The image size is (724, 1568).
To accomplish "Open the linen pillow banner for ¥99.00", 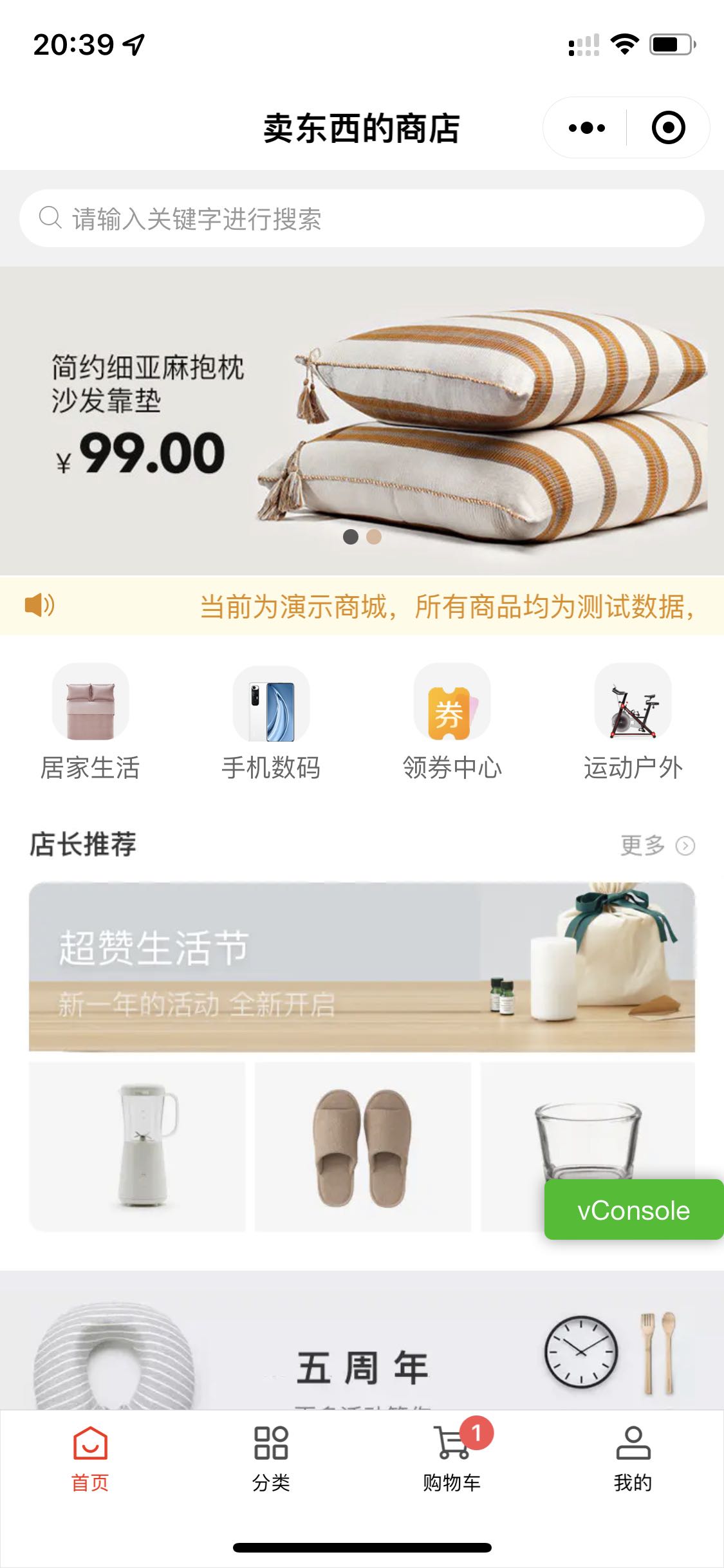I will 362,420.
